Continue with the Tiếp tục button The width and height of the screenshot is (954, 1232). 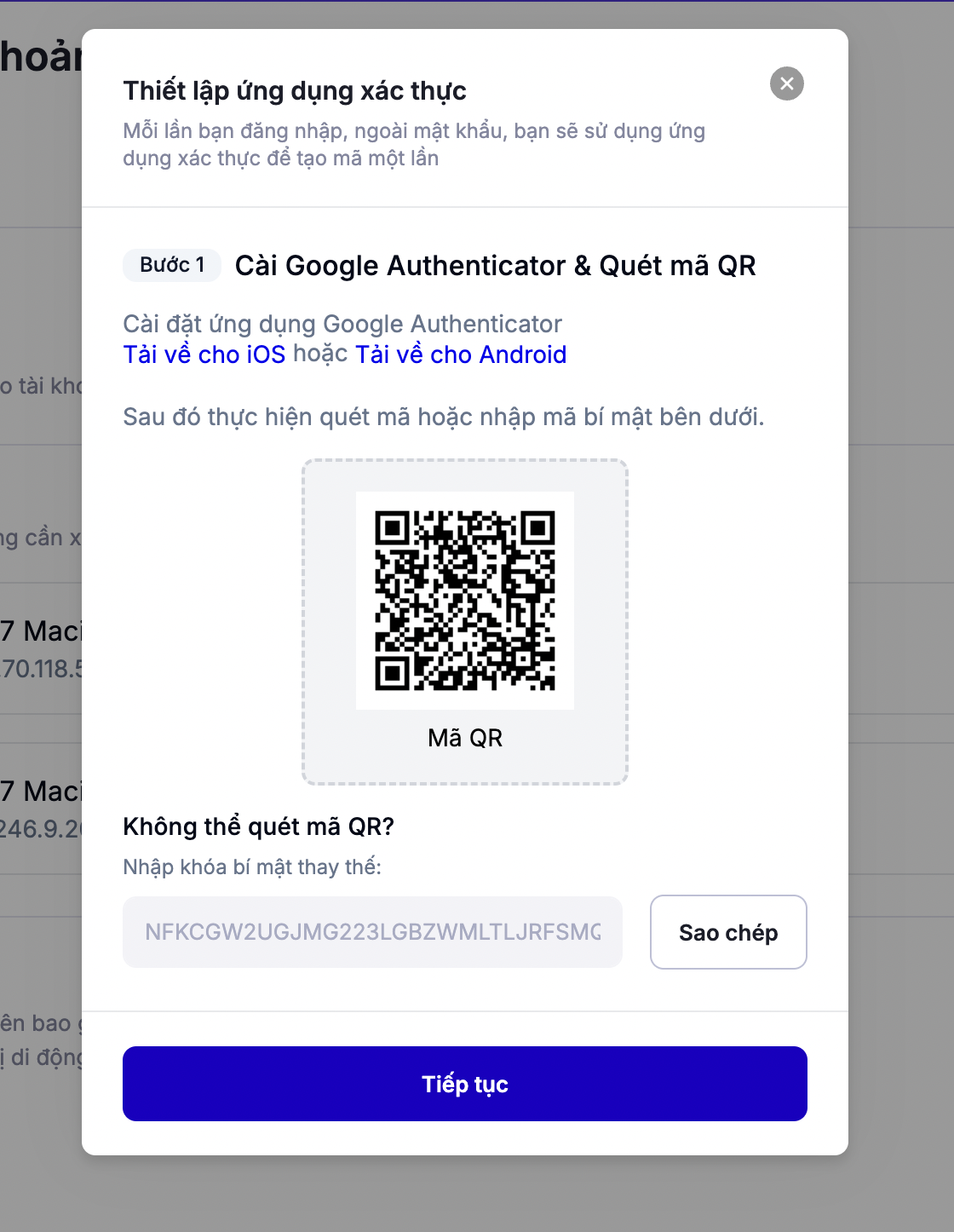coord(465,1084)
